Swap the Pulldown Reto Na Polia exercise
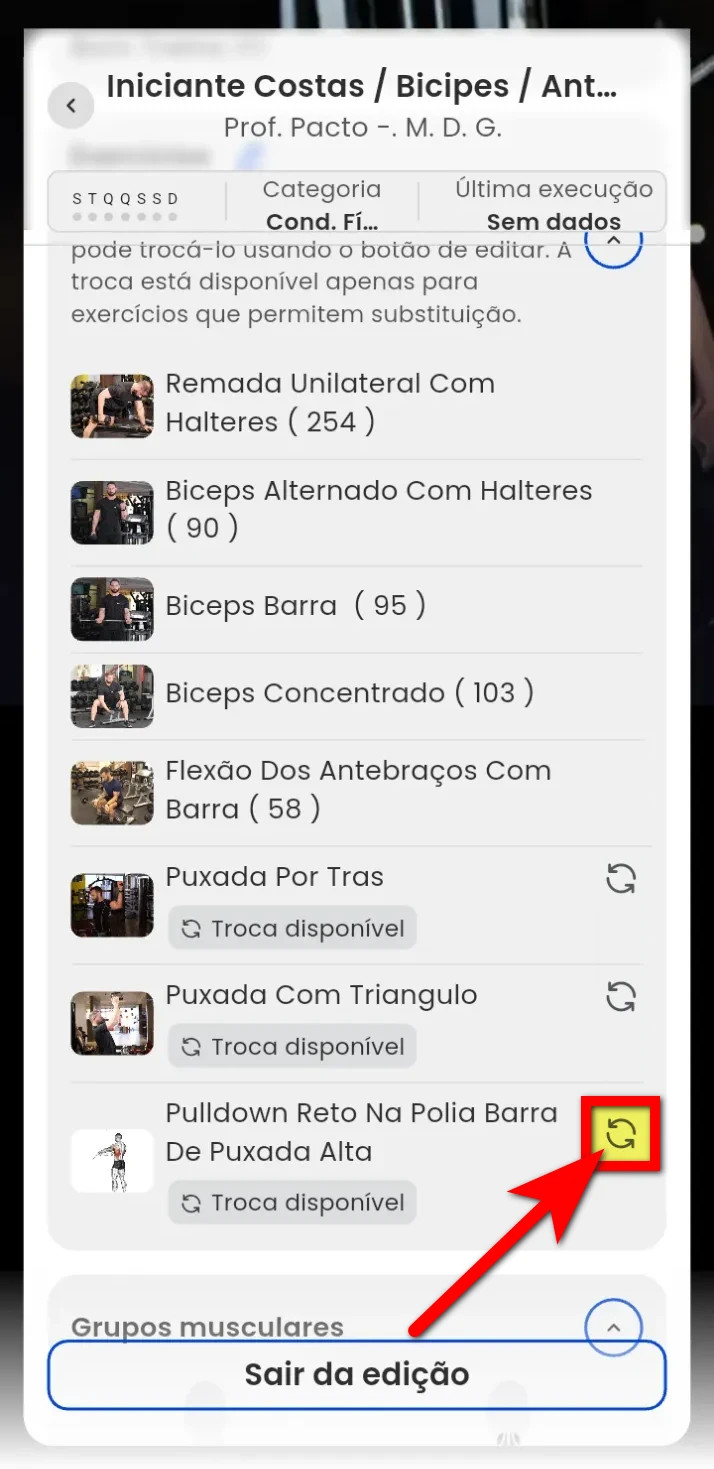The width and height of the screenshot is (714, 1469). click(621, 1134)
